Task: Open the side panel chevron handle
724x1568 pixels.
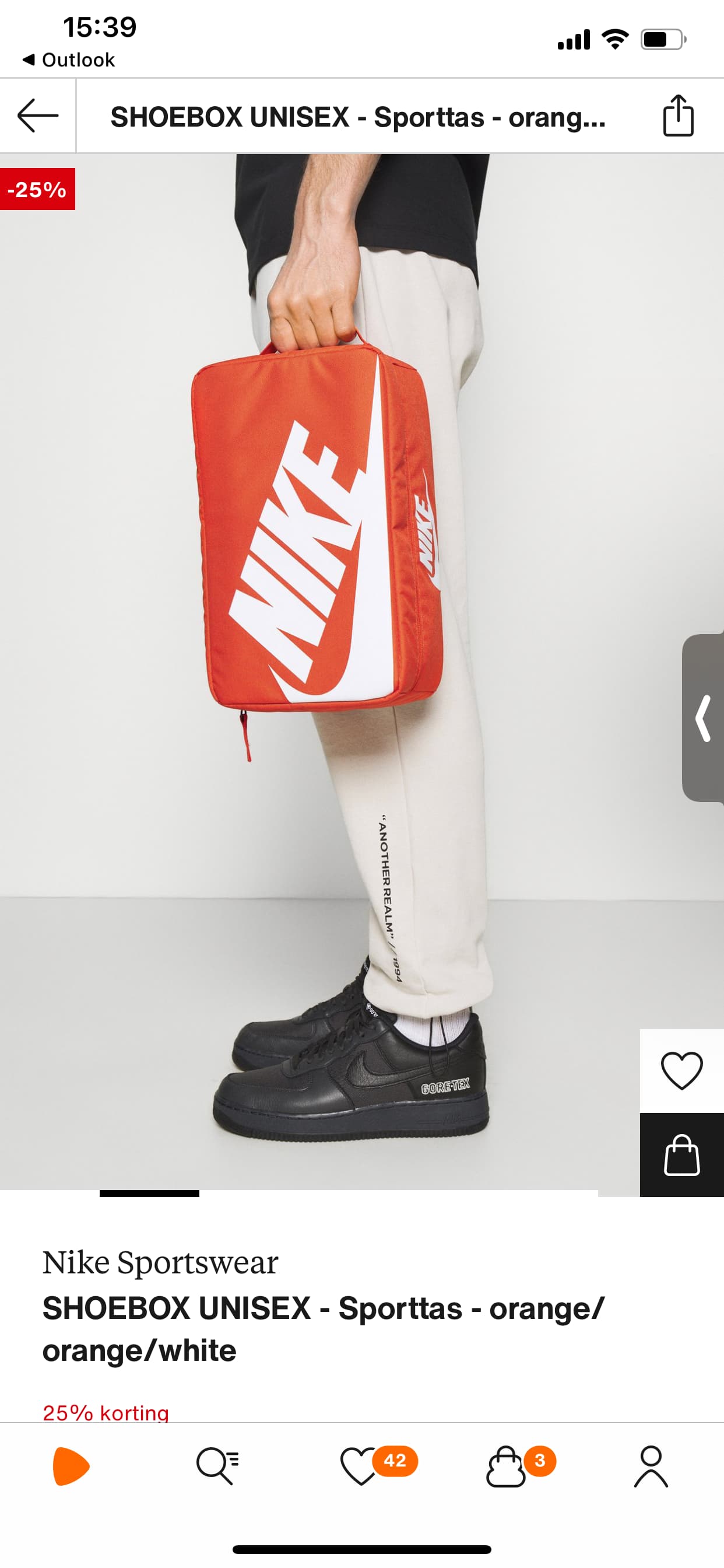Action: (704, 718)
